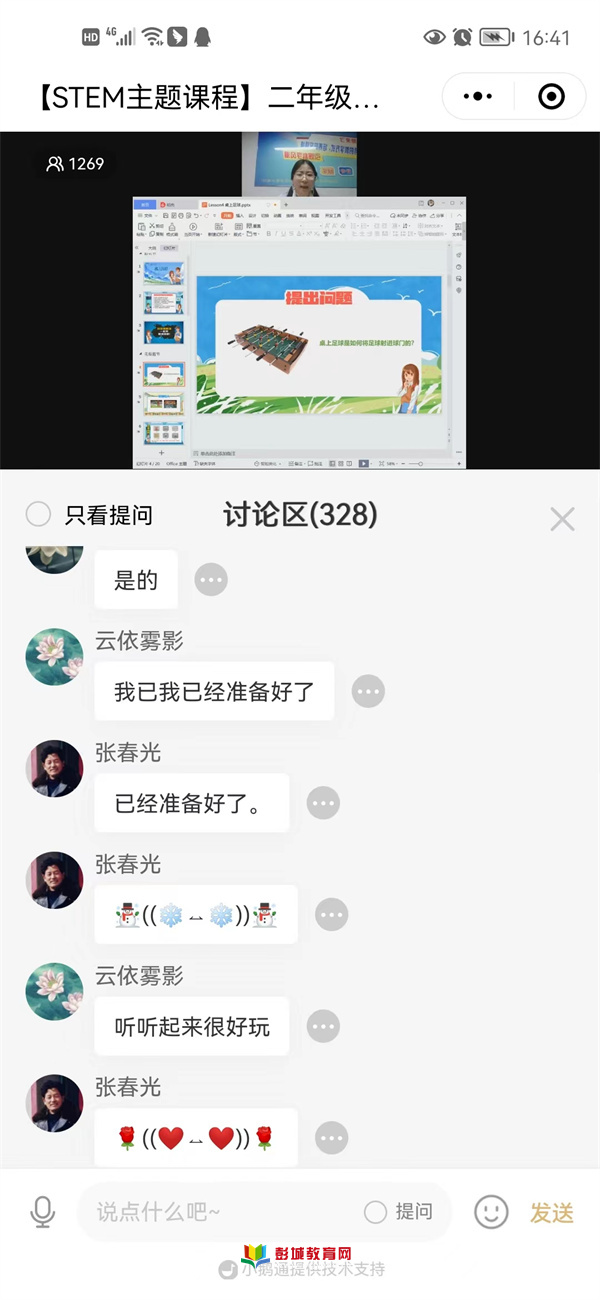600x1300 pixels.
Task: Open the mini program's three-dot menu
Action: click(x=478, y=97)
